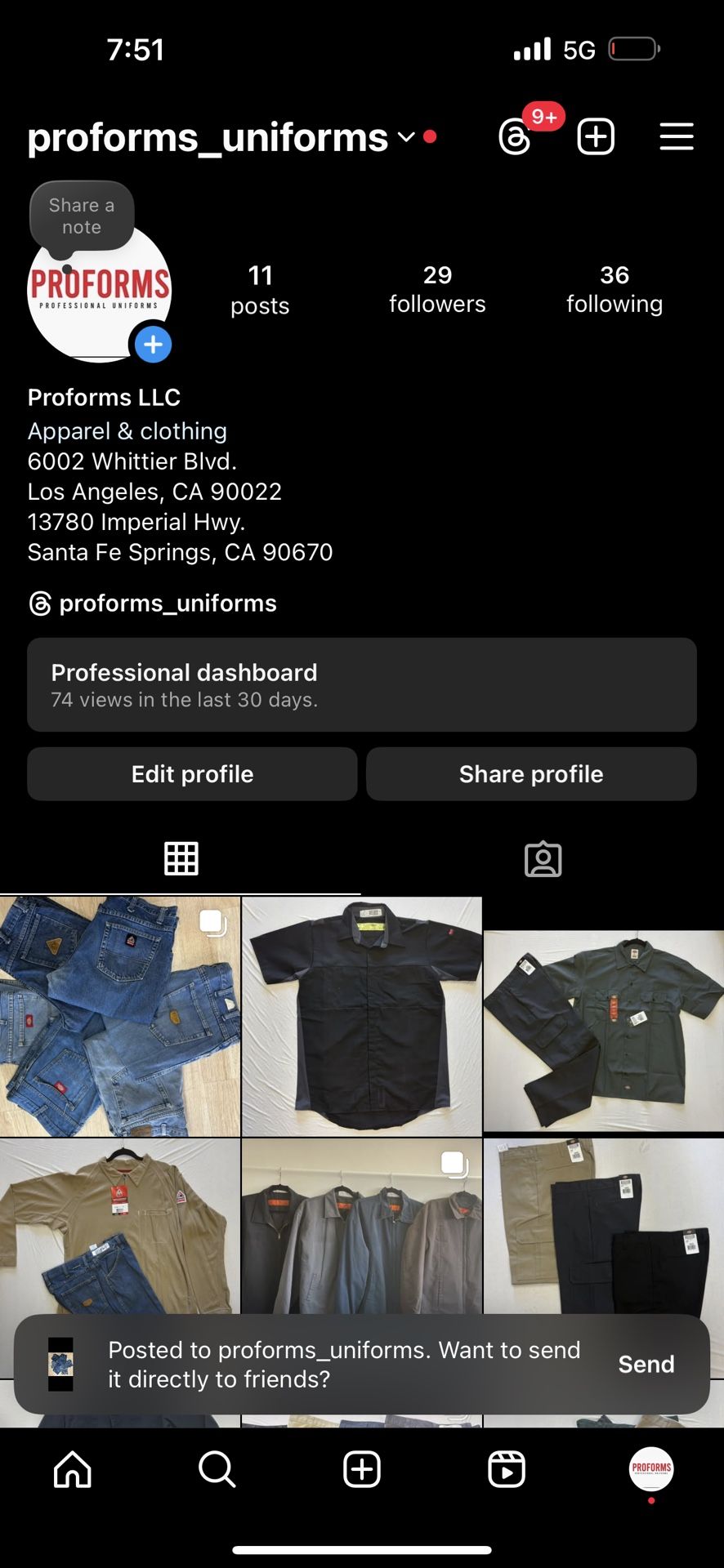Send the new post to friends
The image size is (724, 1568).
click(x=646, y=1365)
